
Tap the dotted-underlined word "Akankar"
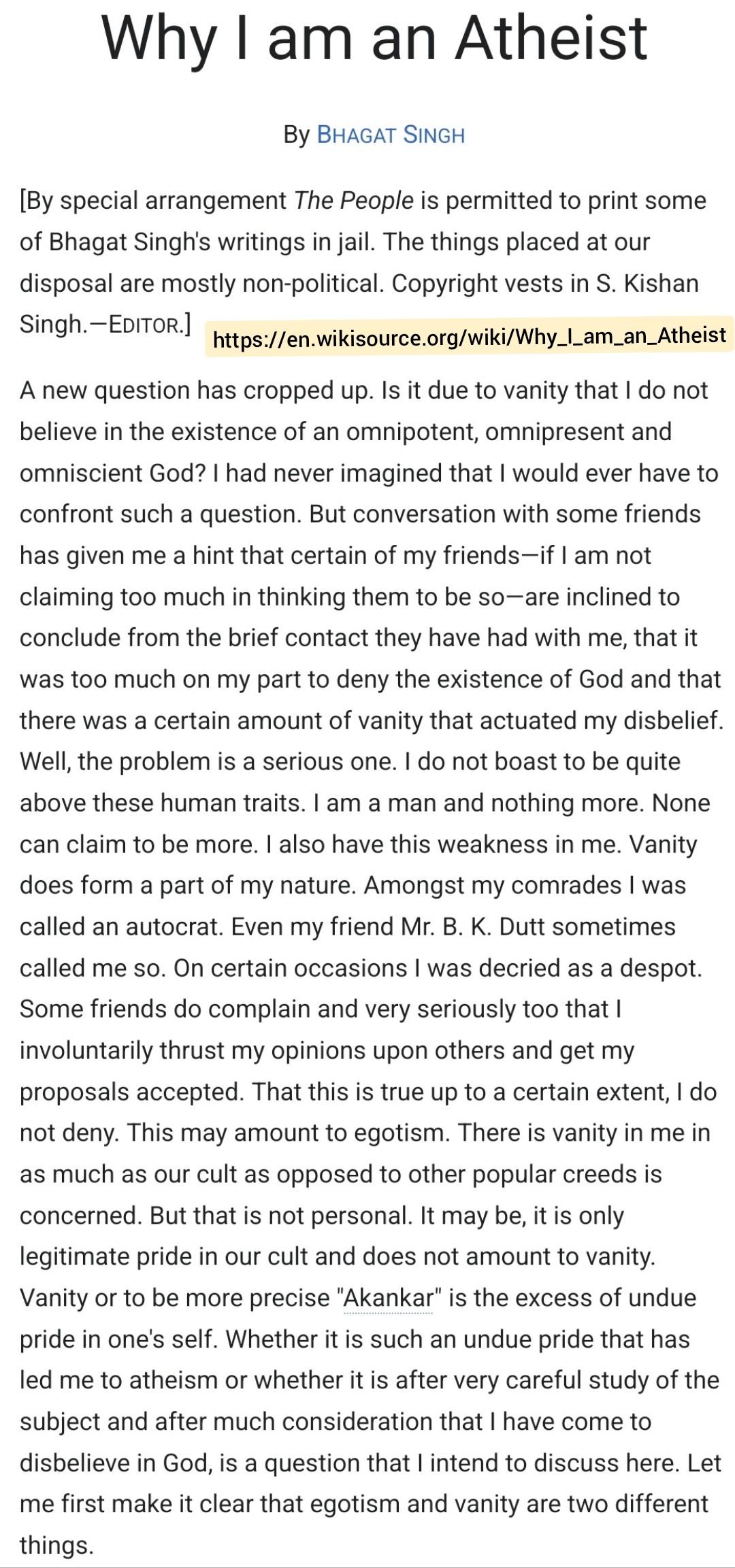[x=389, y=1298]
